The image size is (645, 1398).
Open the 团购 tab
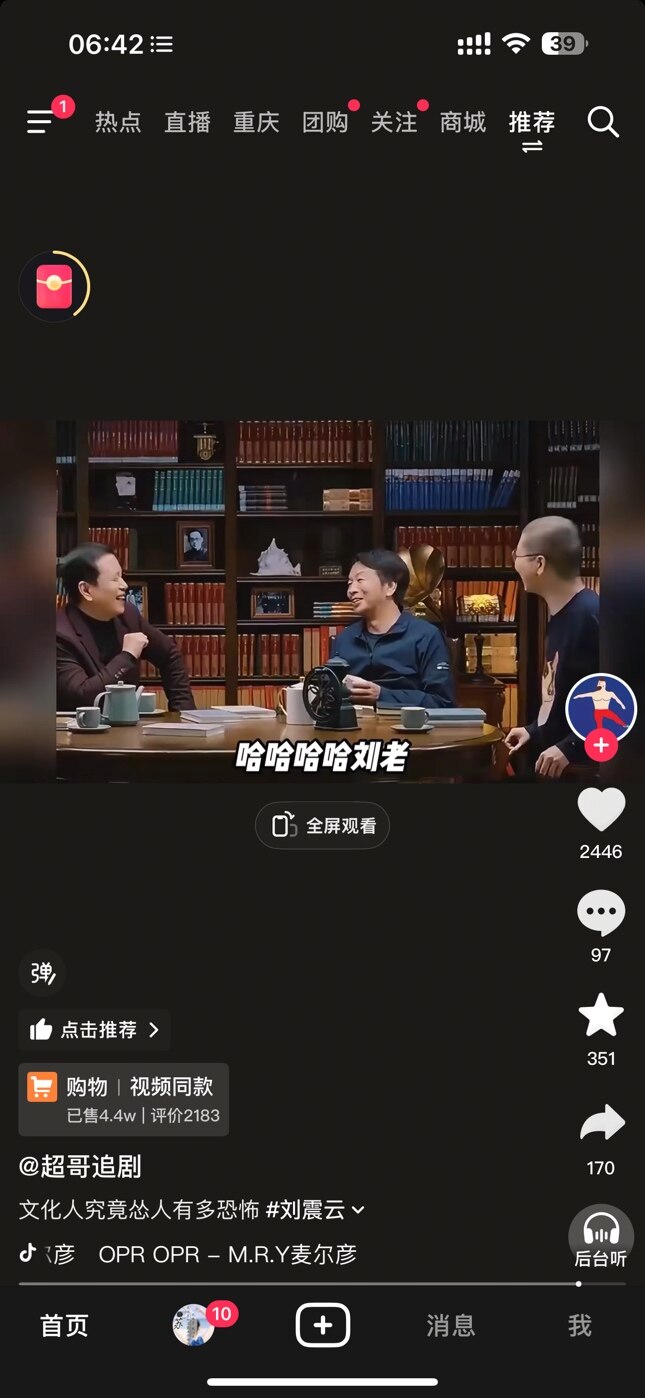pos(325,122)
